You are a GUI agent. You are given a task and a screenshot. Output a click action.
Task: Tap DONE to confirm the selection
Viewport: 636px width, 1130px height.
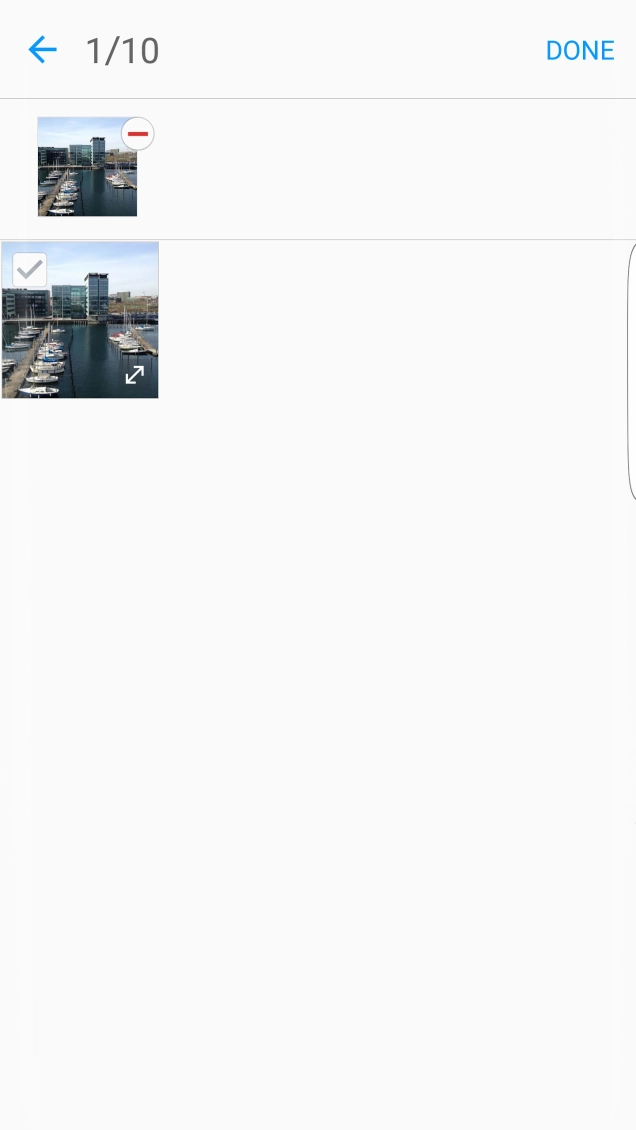[x=579, y=51]
